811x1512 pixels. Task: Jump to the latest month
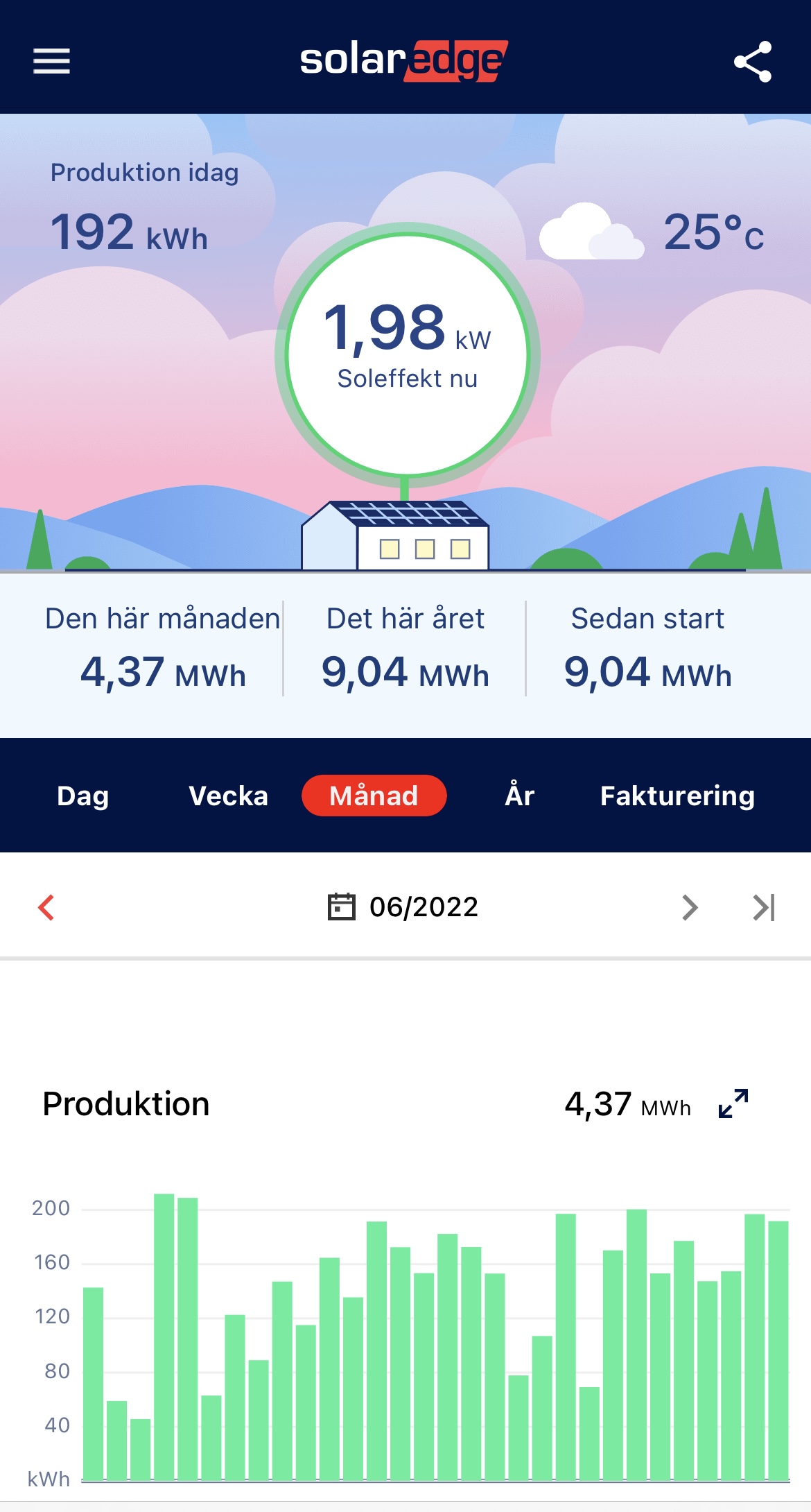[x=764, y=907]
